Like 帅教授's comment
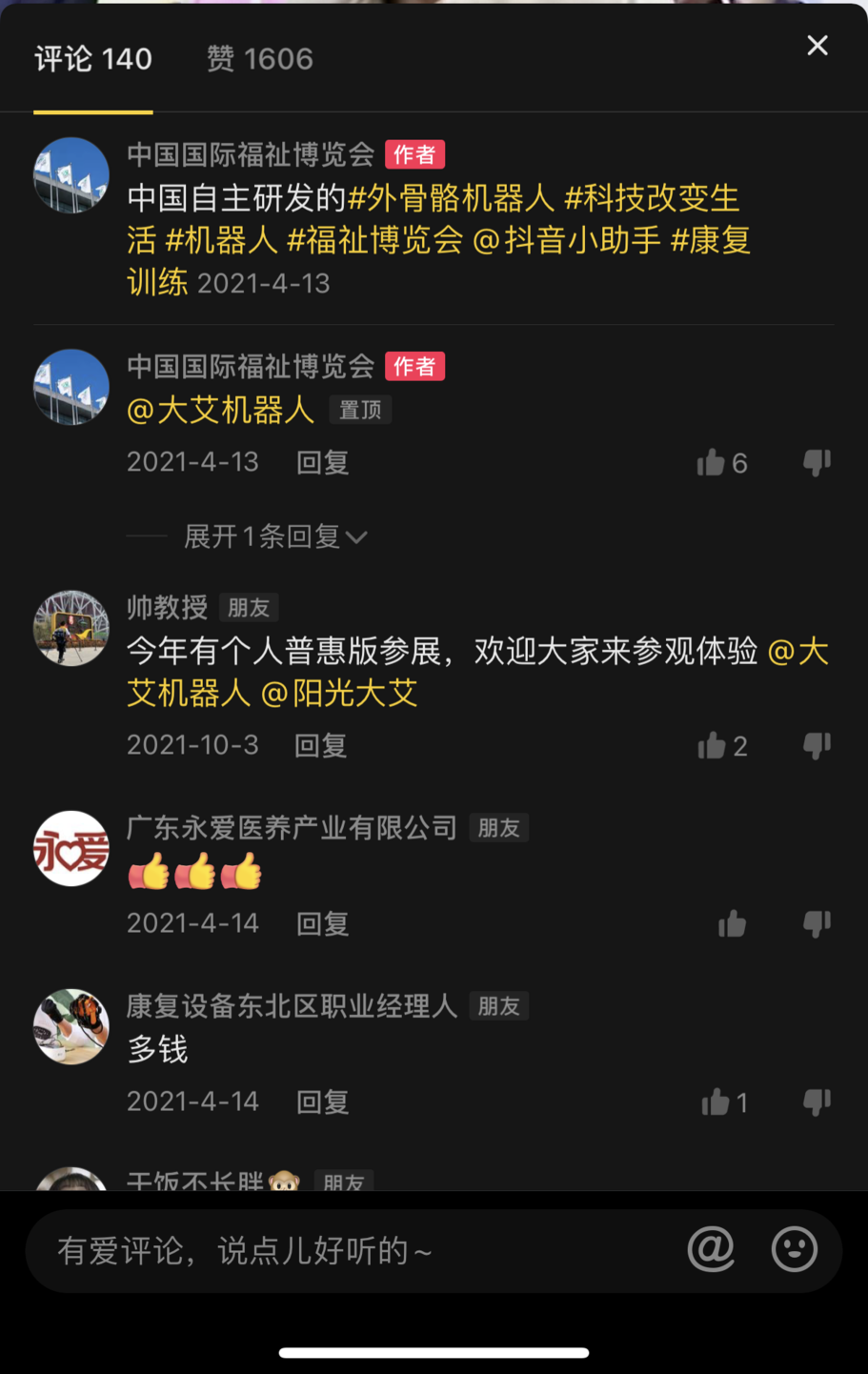 [712, 745]
